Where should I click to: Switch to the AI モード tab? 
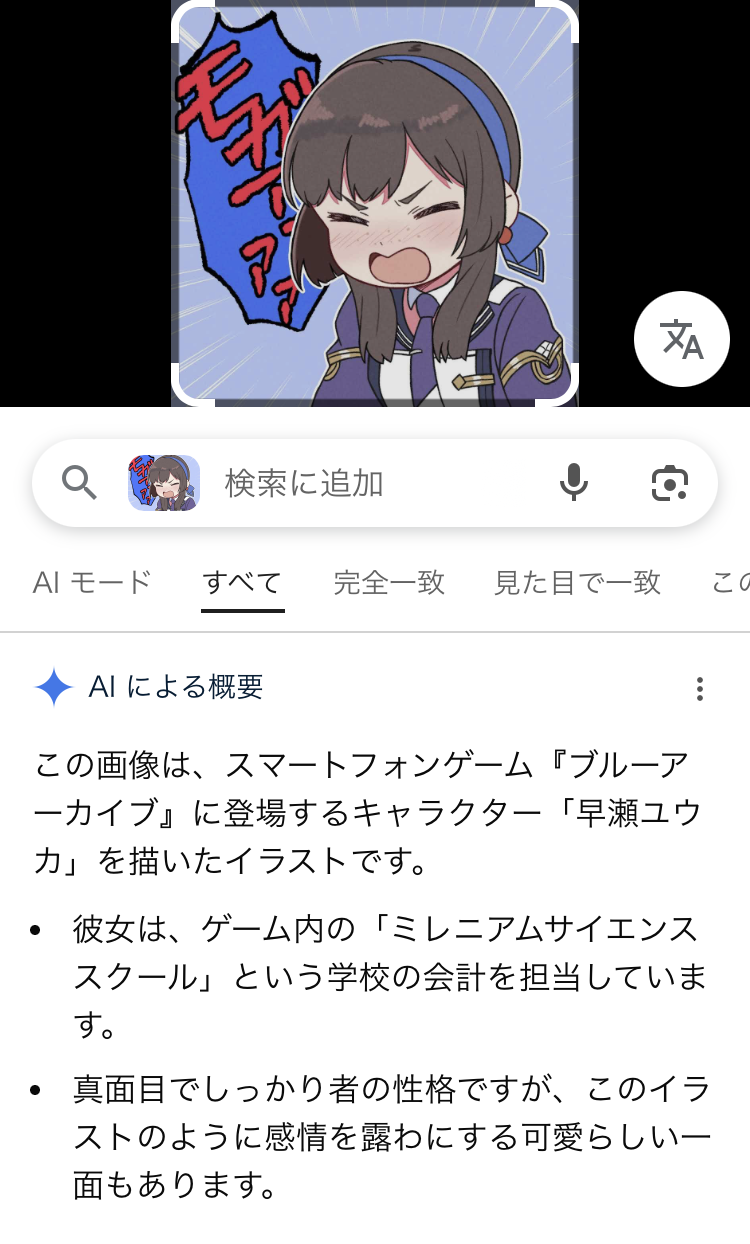[x=92, y=582]
